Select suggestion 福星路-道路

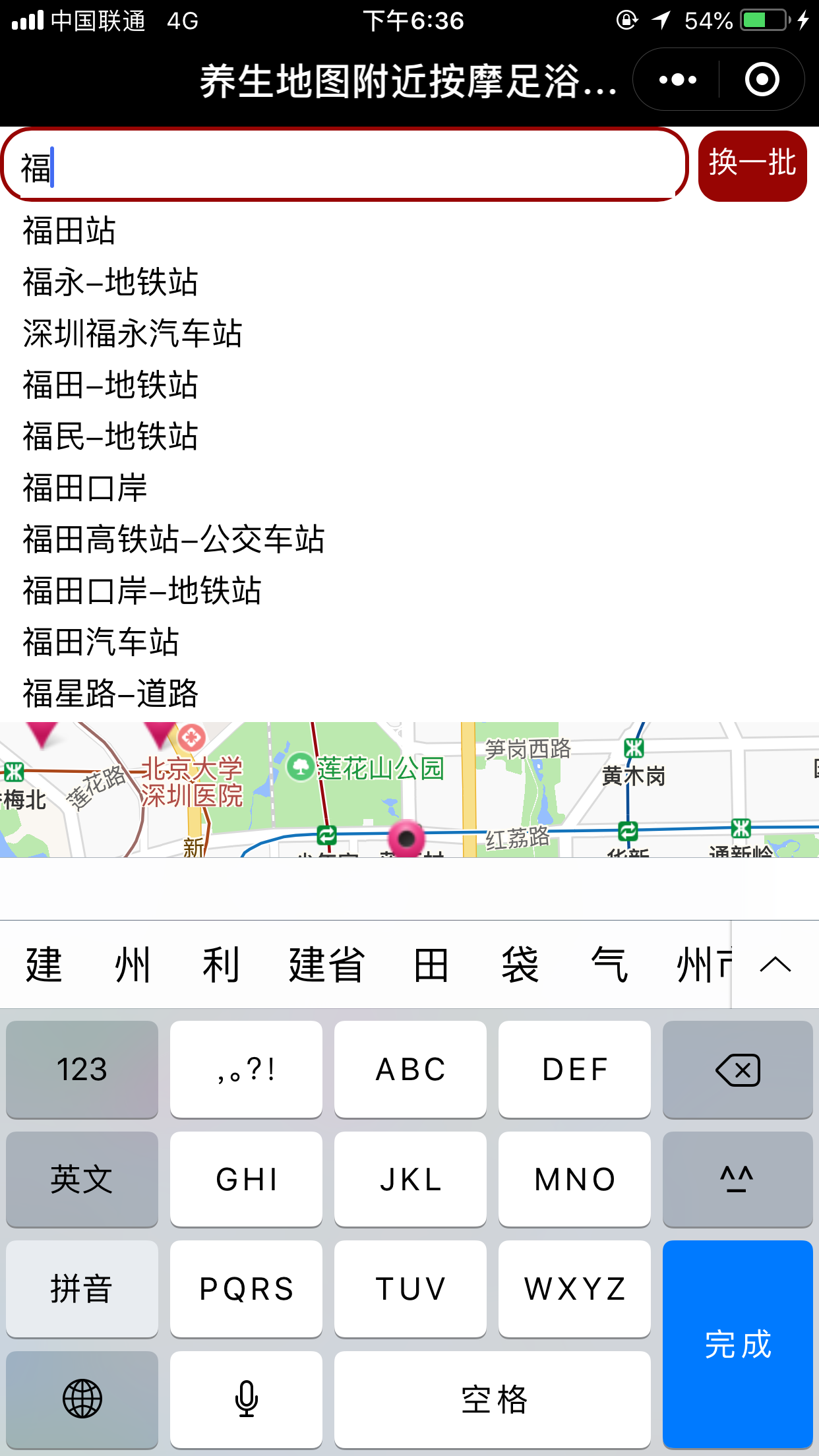(x=110, y=694)
